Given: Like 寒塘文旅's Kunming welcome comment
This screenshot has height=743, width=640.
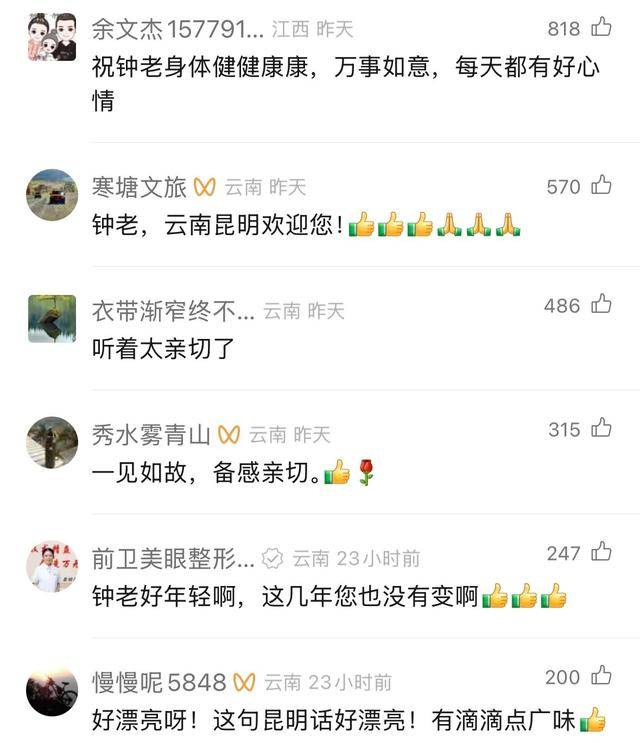Looking at the screenshot, I should pos(601,185).
